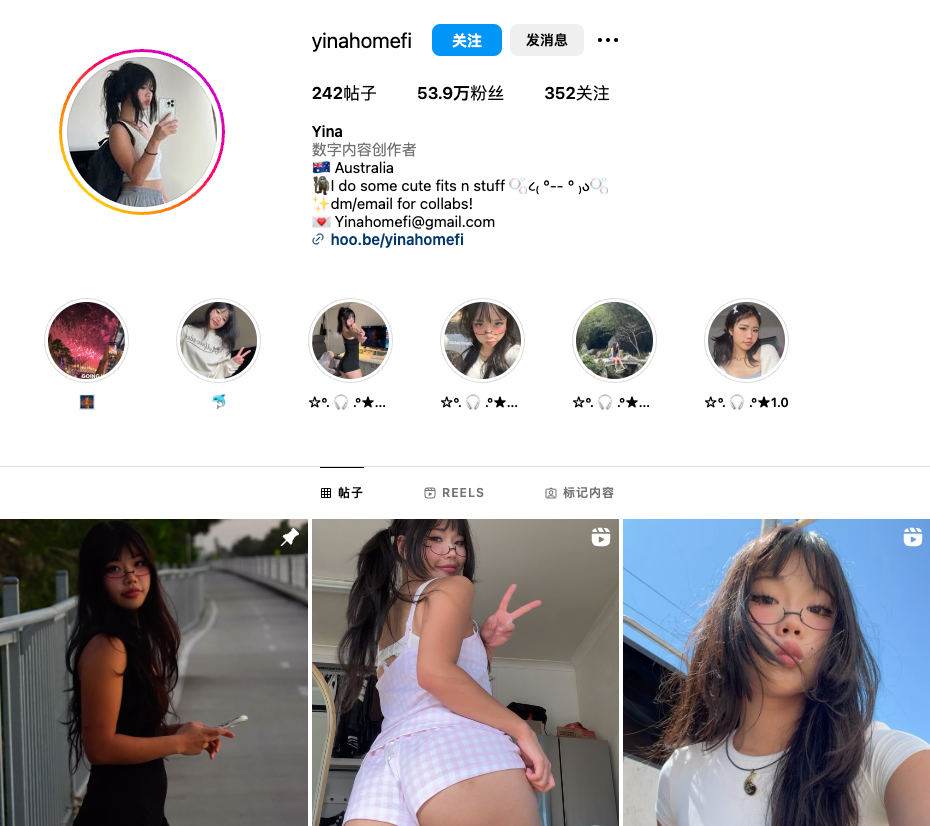The width and height of the screenshot is (930, 826).
Task: Open the pinned post on the bridge
Action: pyautogui.click(x=154, y=672)
